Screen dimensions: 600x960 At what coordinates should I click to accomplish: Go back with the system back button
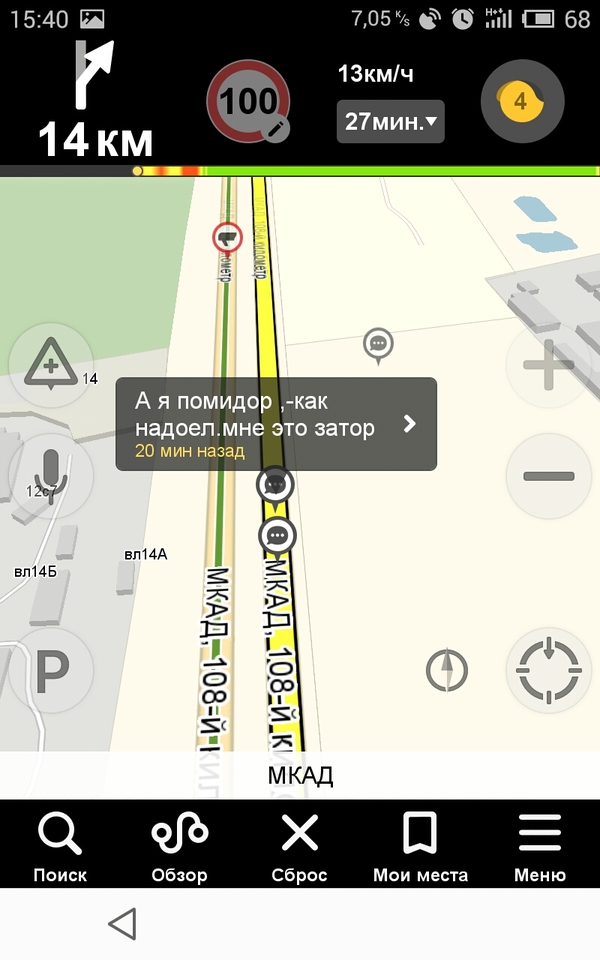click(122, 924)
